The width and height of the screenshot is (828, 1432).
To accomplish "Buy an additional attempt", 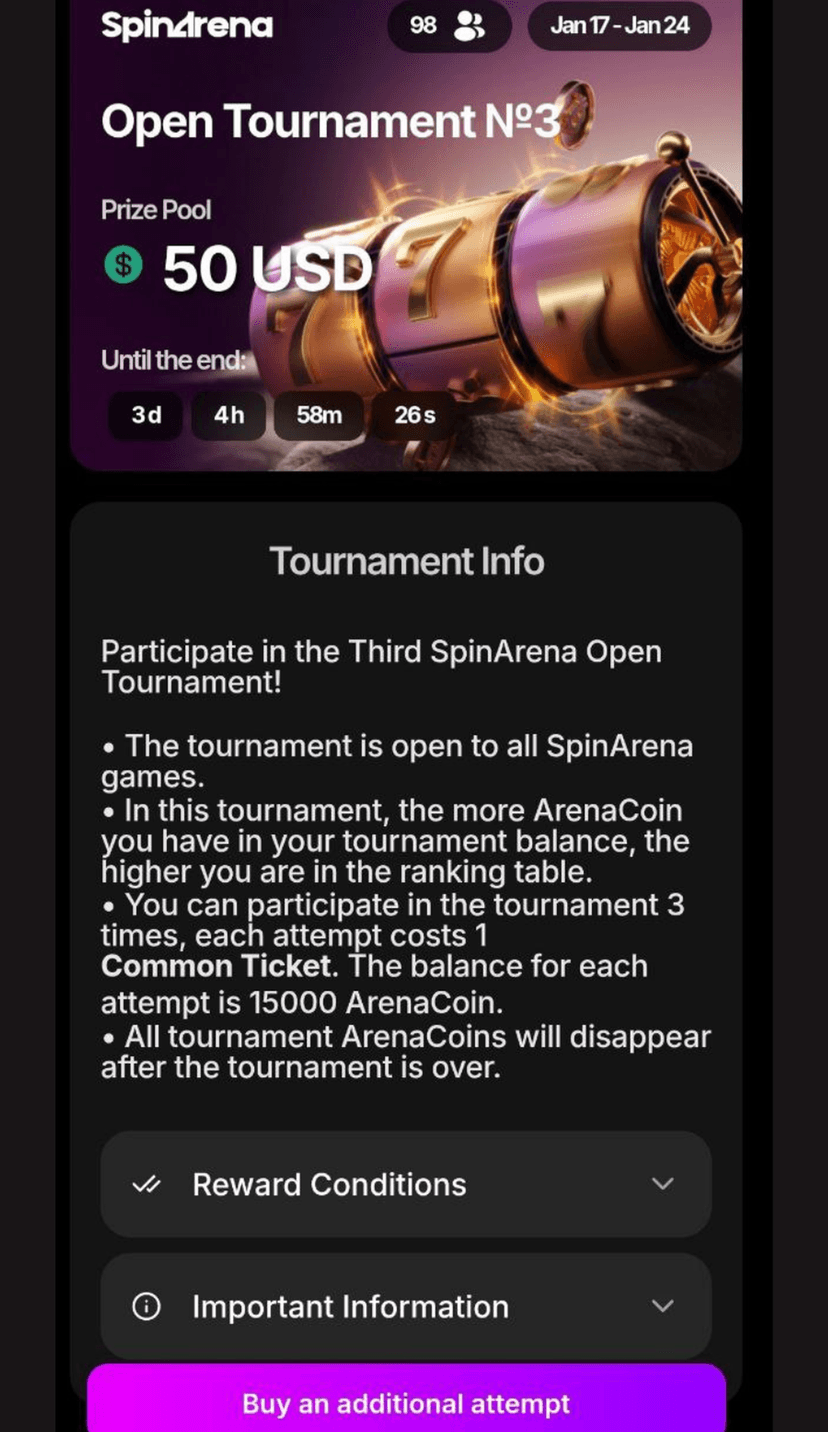I will 406,1403.
